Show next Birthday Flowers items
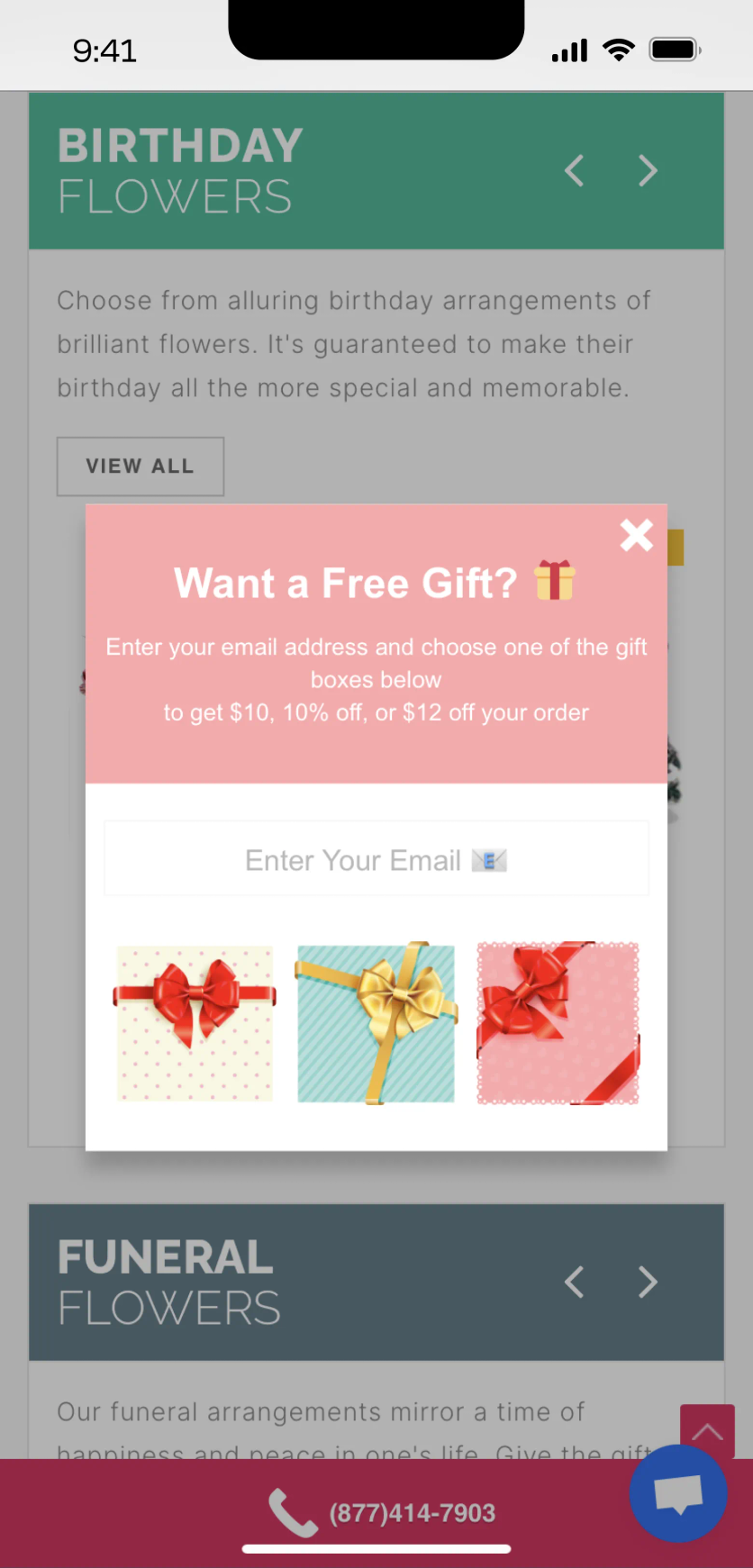The image size is (753, 1568). point(648,170)
